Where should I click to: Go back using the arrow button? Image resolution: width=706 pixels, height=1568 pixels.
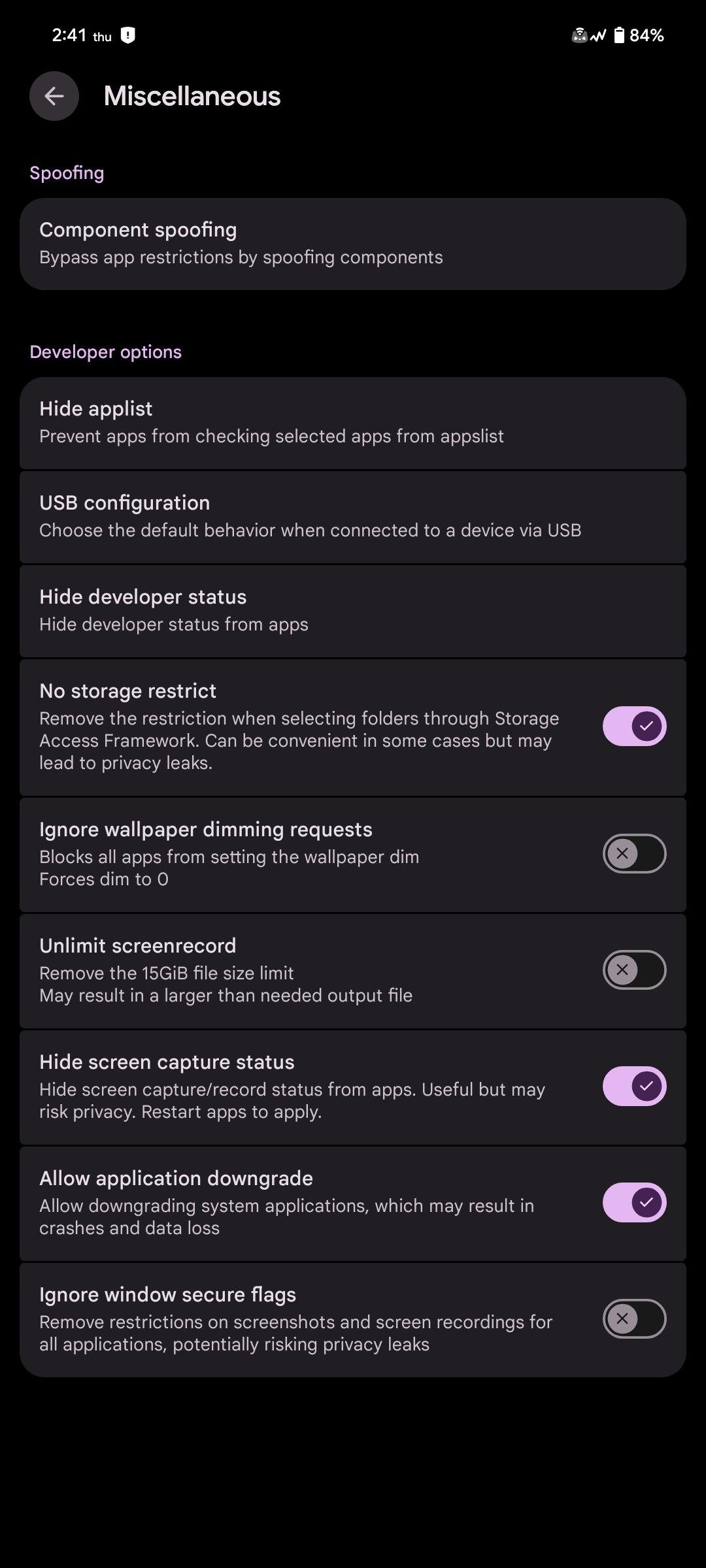point(54,96)
